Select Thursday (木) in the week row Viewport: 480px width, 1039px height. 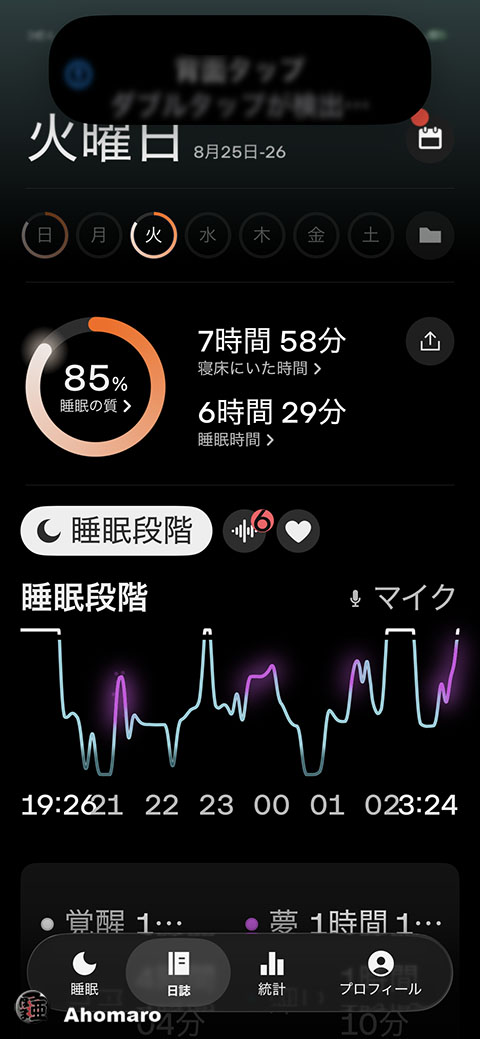pyautogui.click(x=263, y=235)
